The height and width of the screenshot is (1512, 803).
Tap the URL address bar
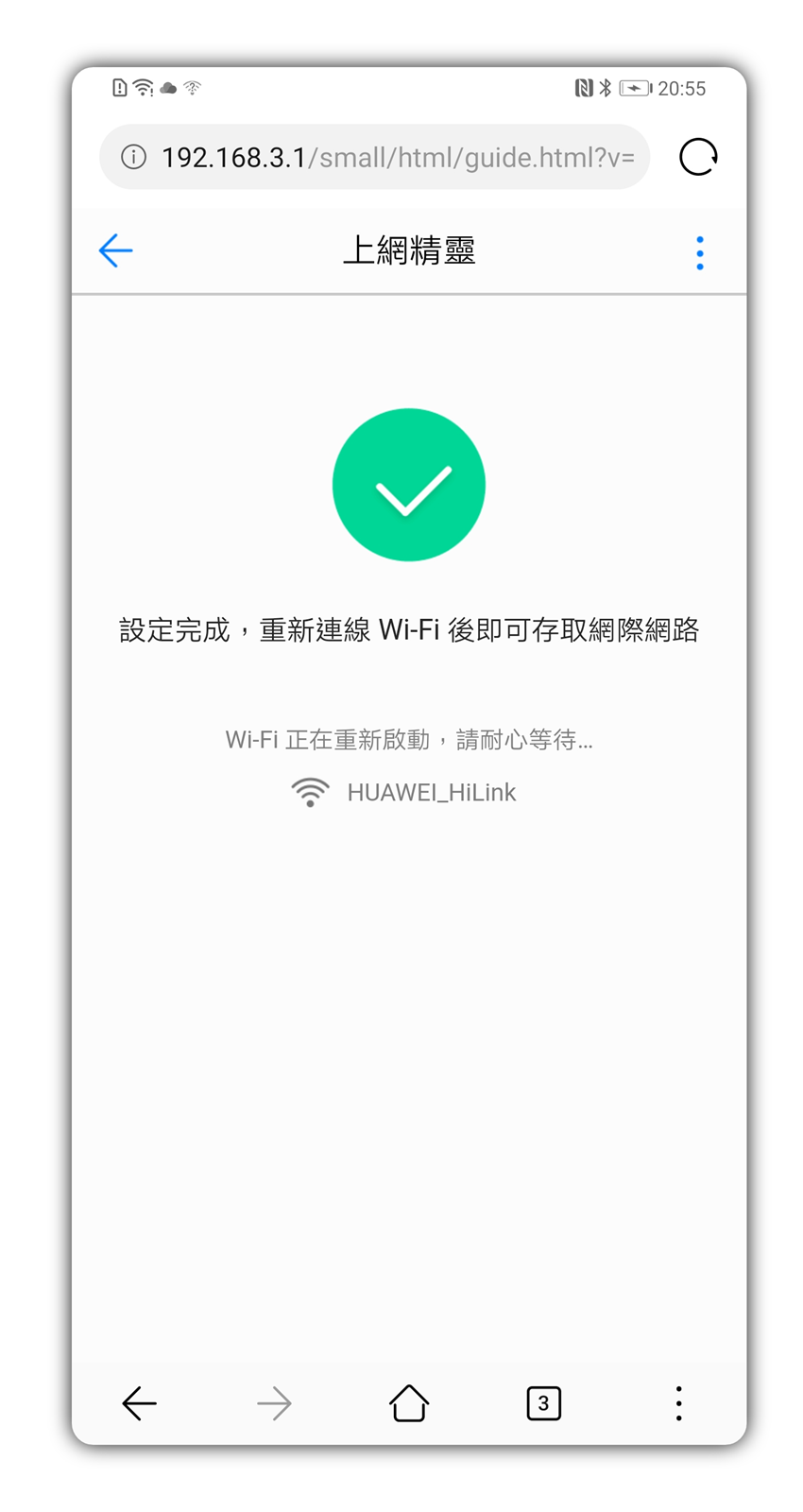point(397,157)
